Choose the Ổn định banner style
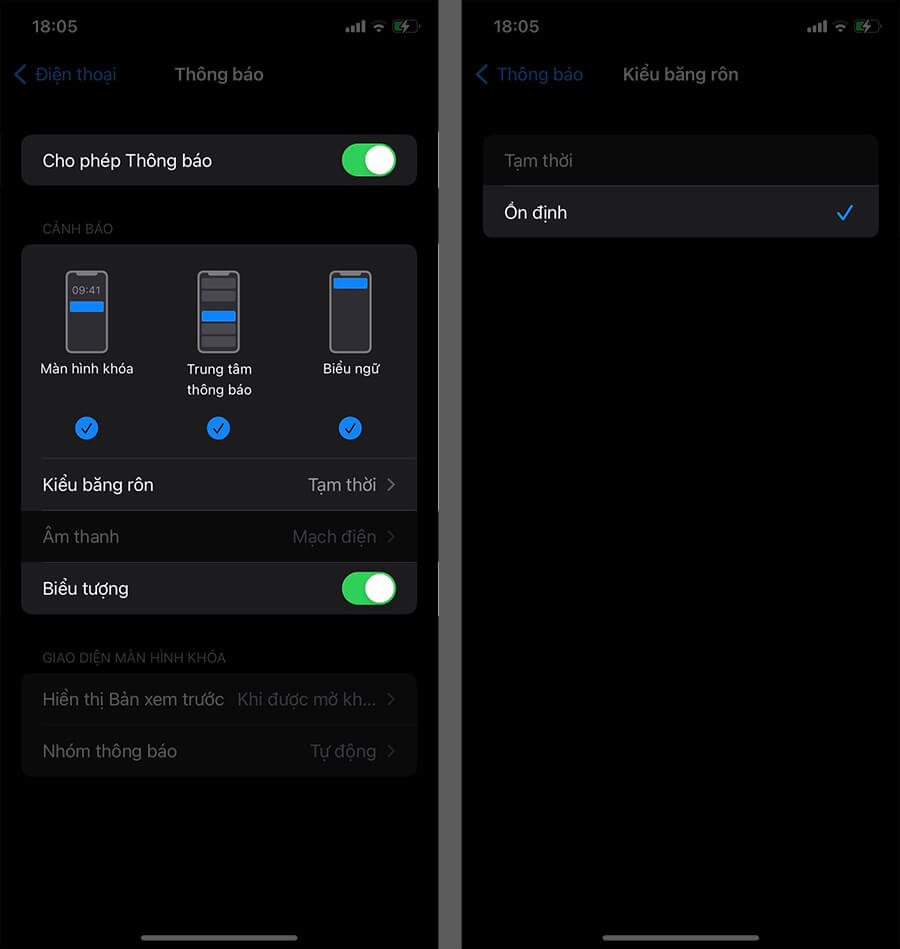The width and height of the screenshot is (900, 949). coord(680,212)
